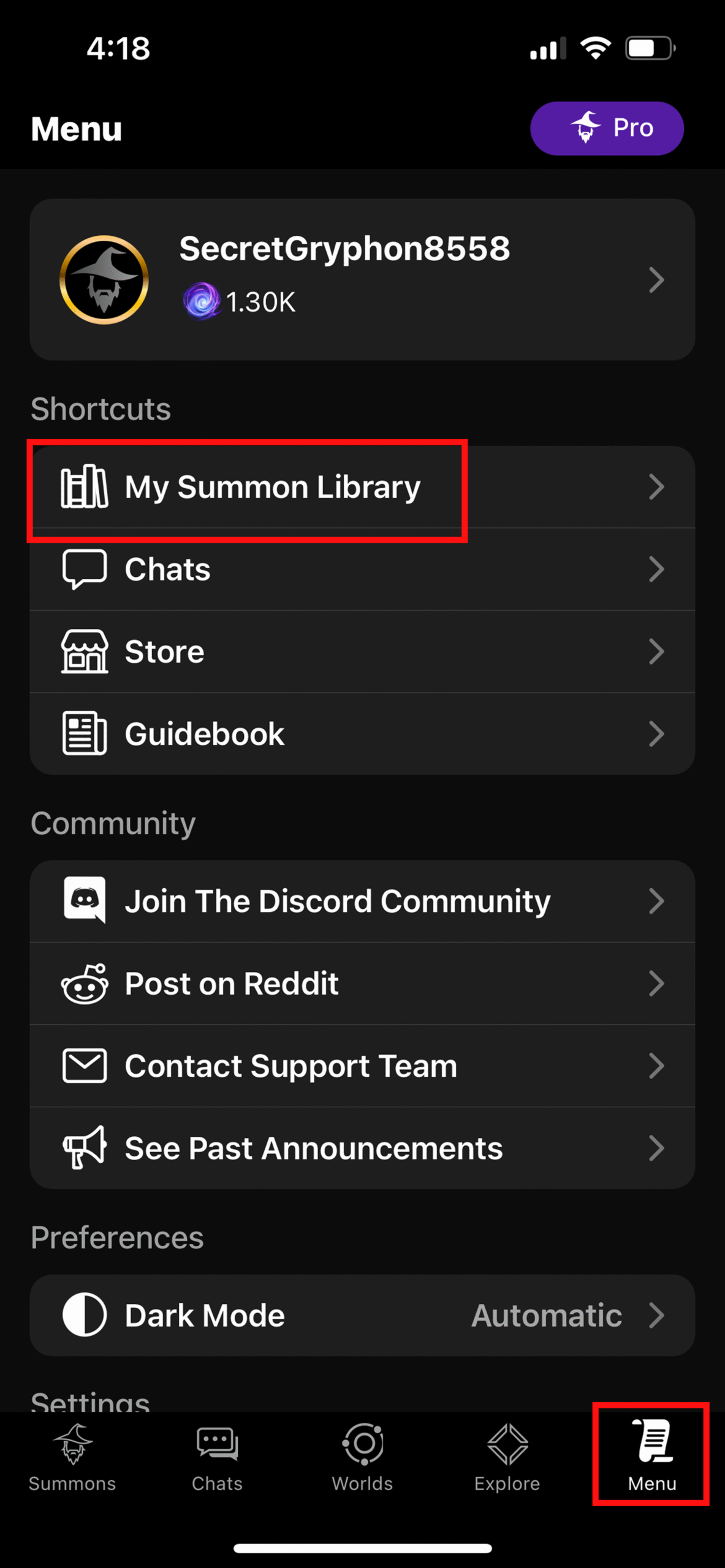Switch to the Worlds tab
The height and width of the screenshot is (1568, 725).
(362, 1457)
